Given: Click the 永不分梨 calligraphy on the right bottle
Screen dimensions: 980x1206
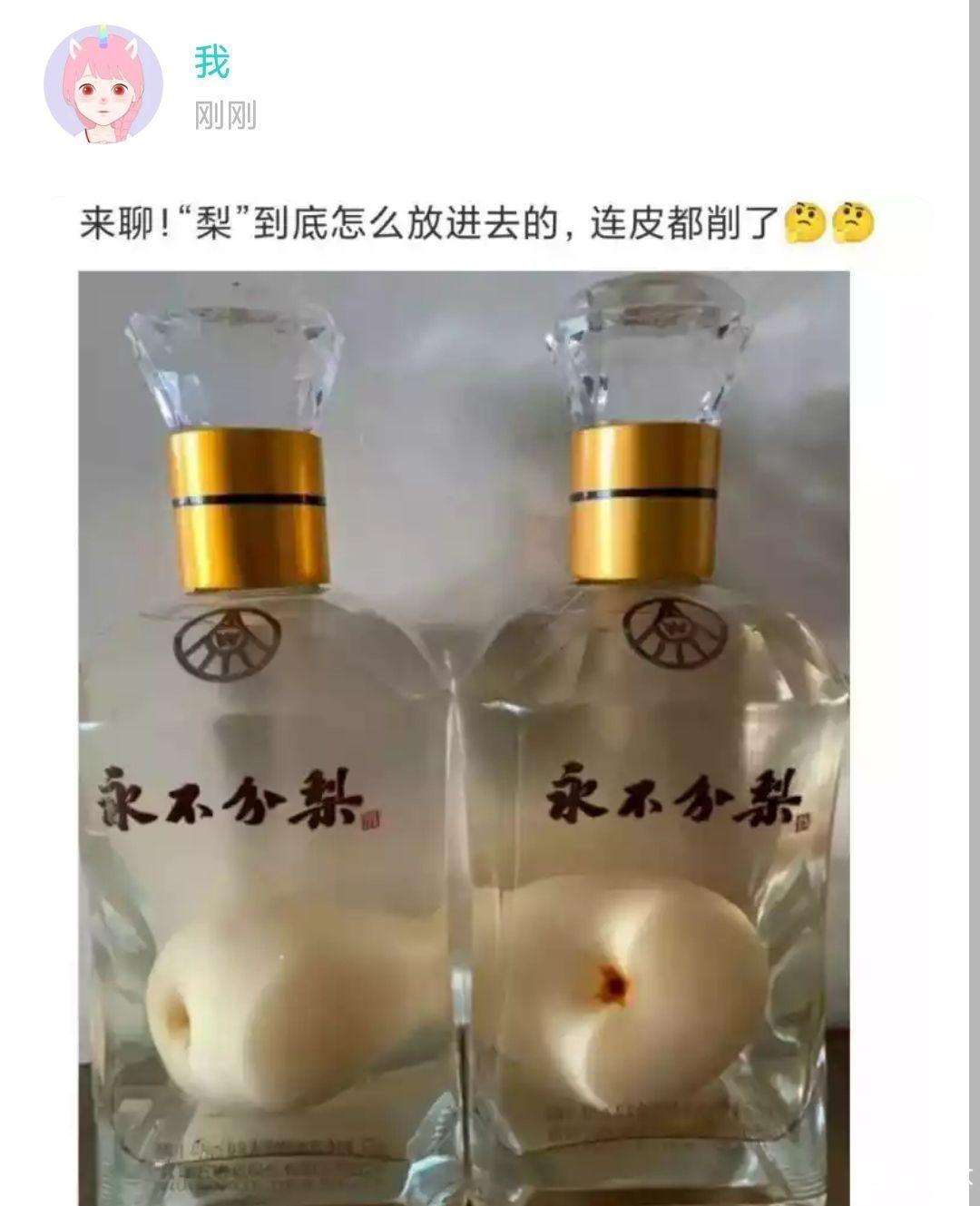Looking at the screenshot, I should tap(671, 794).
